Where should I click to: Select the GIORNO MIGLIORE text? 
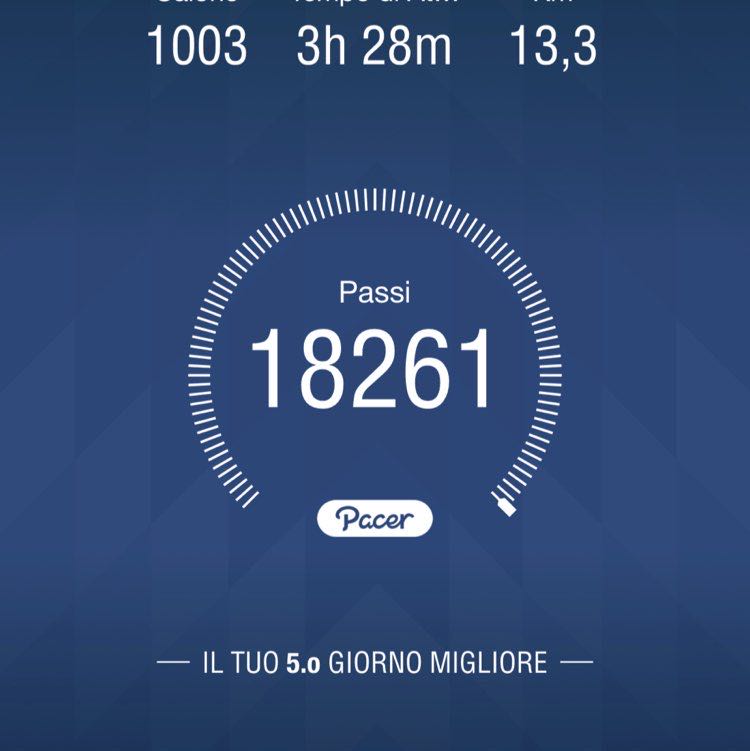(438, 660)
